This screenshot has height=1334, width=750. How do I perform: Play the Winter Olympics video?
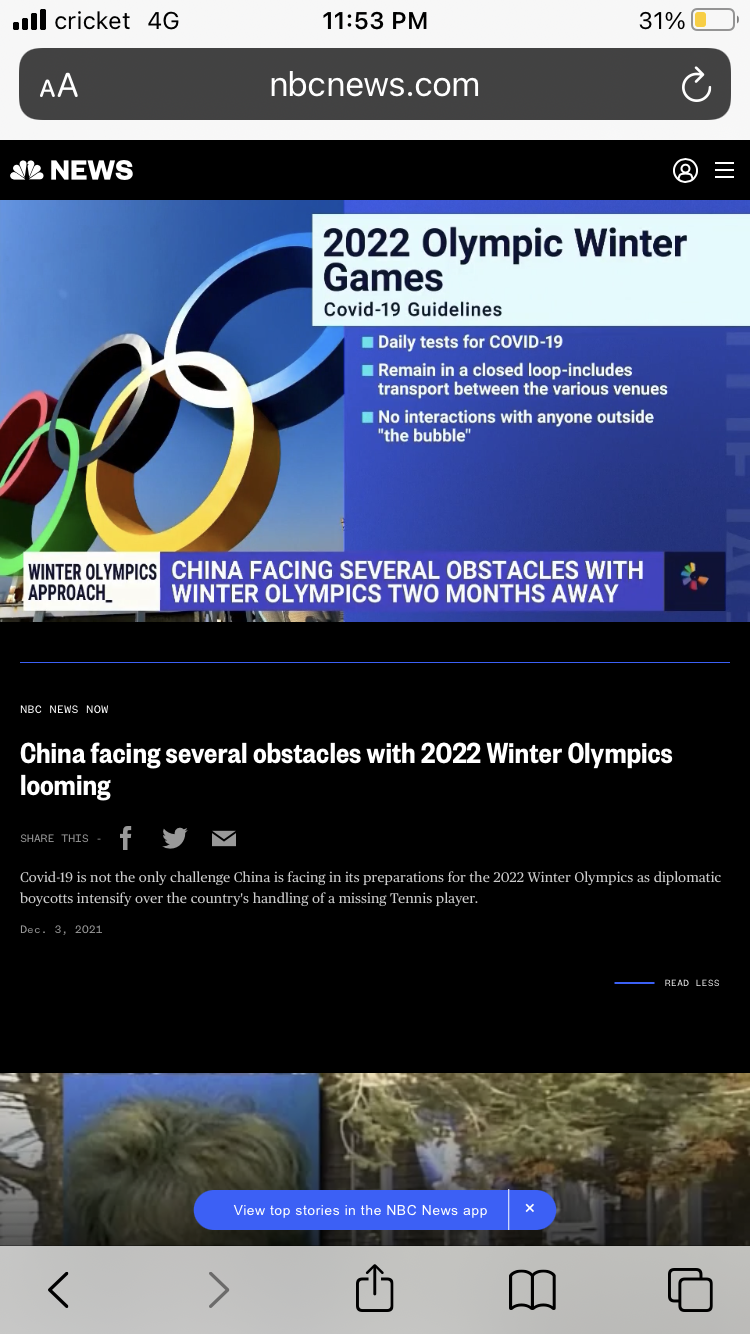coord(375,411)
